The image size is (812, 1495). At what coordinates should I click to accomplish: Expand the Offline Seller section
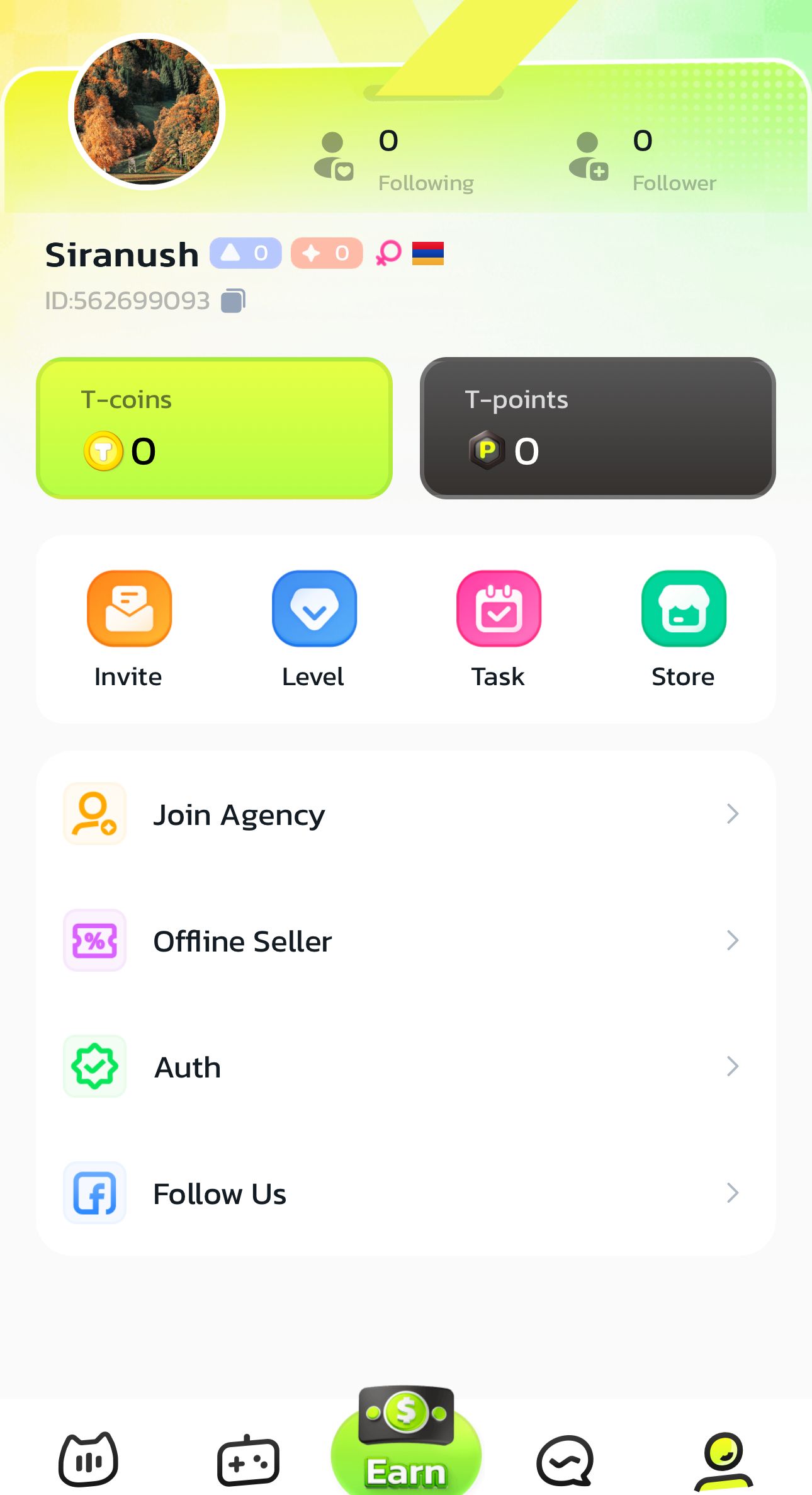pos(406,941)
